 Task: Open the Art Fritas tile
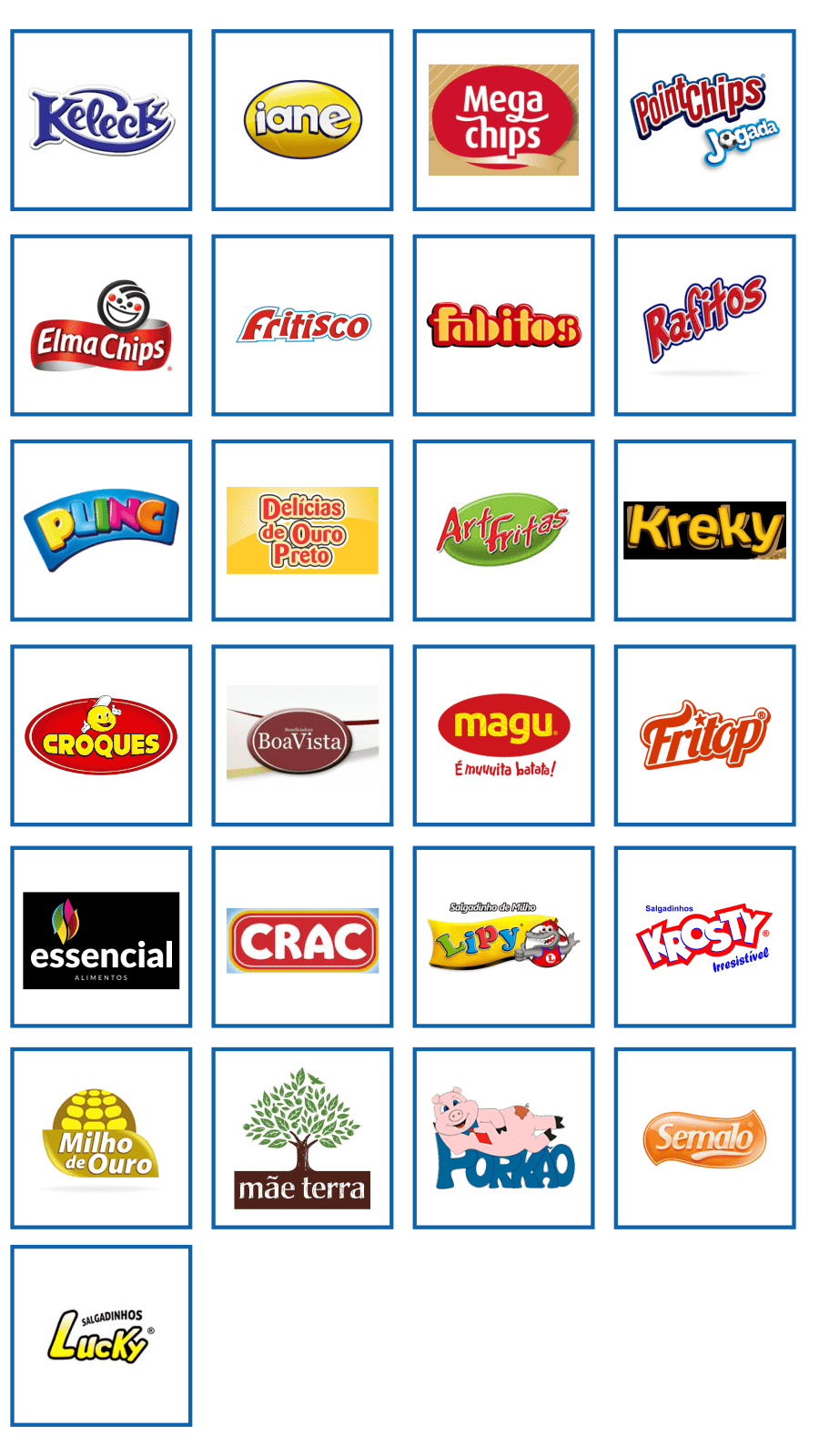pos(503,531)
